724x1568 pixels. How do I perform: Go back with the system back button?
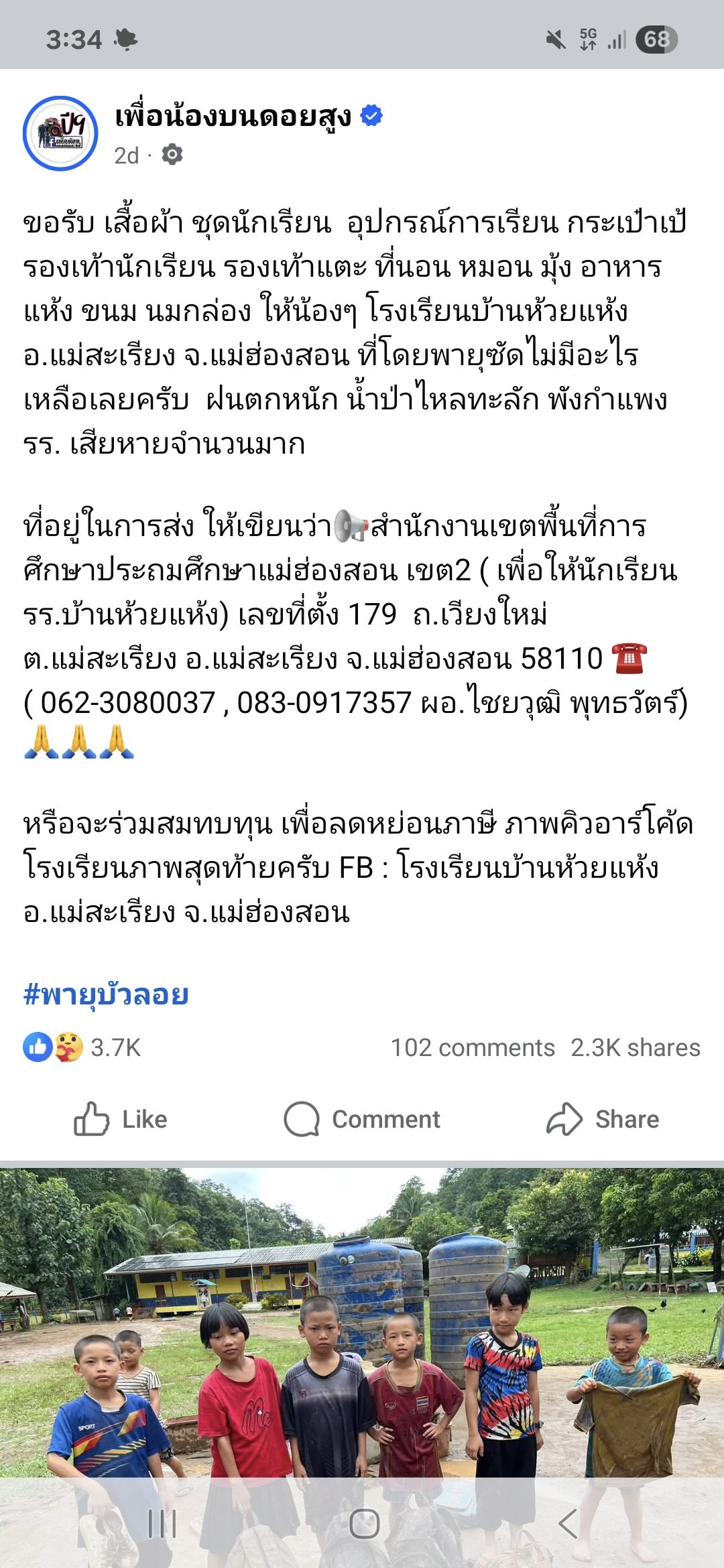tap(567, 1524)
